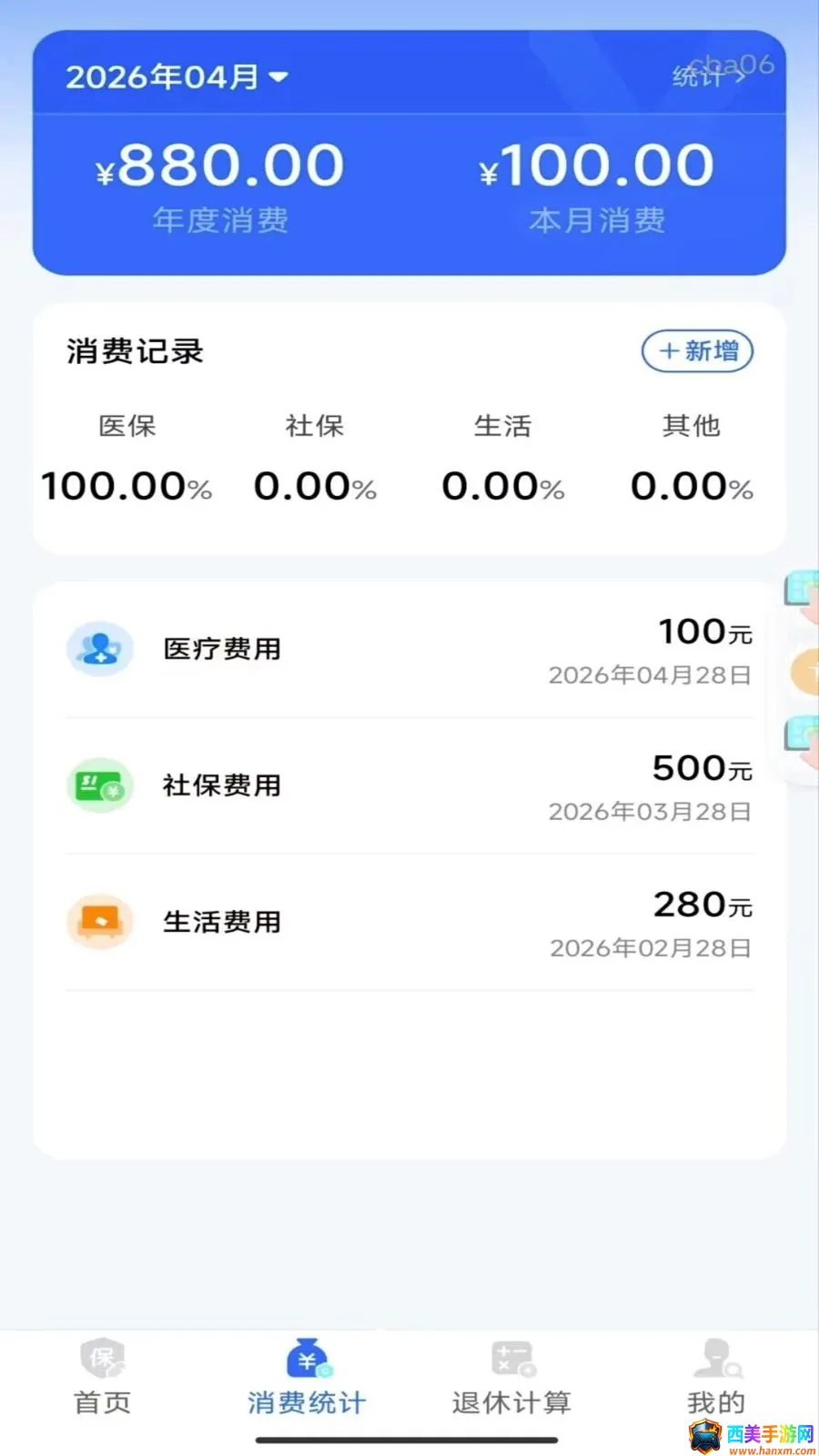
Task: Go to the 退休计算 tab
Action: (x=511, y=1378)
